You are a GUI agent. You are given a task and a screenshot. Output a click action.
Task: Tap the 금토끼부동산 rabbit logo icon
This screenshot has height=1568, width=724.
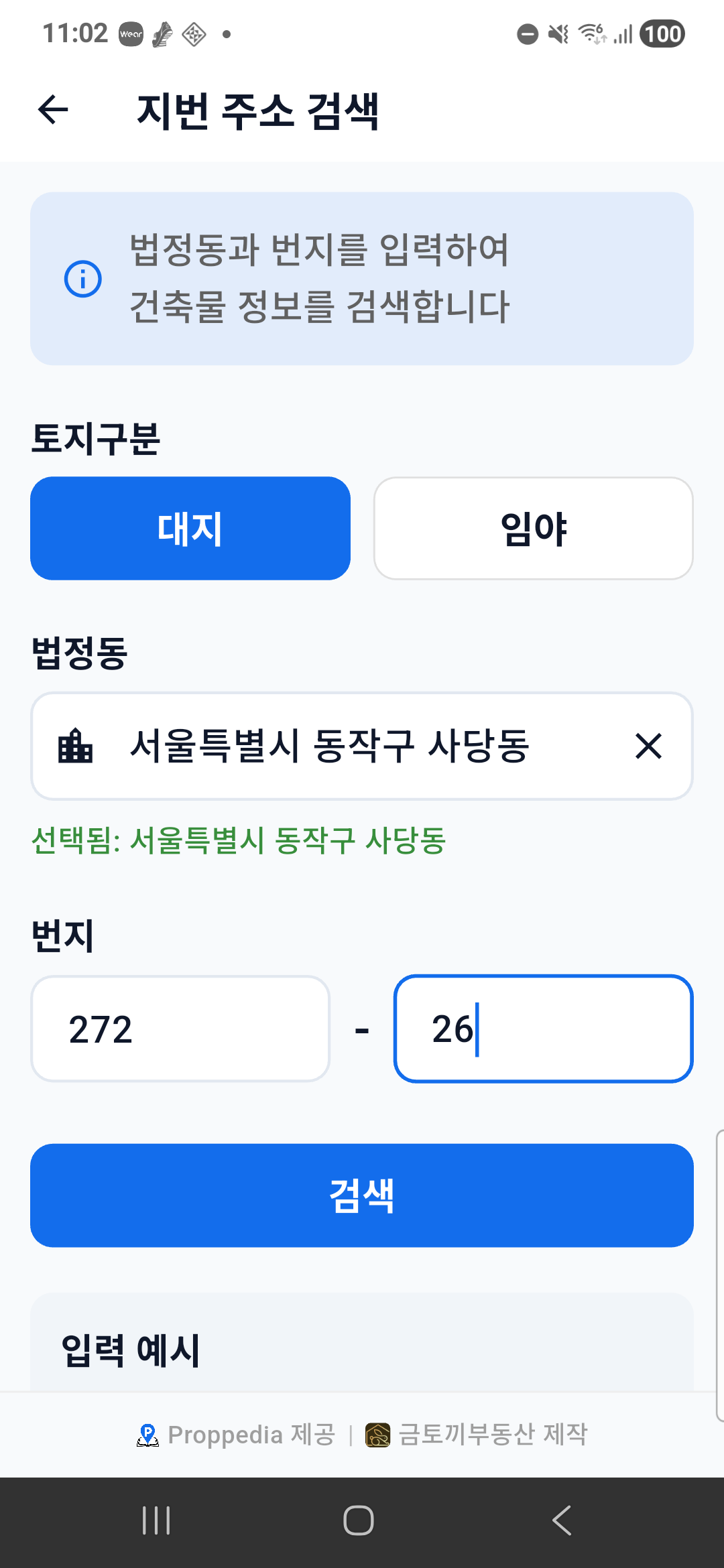click(377, 1435)
